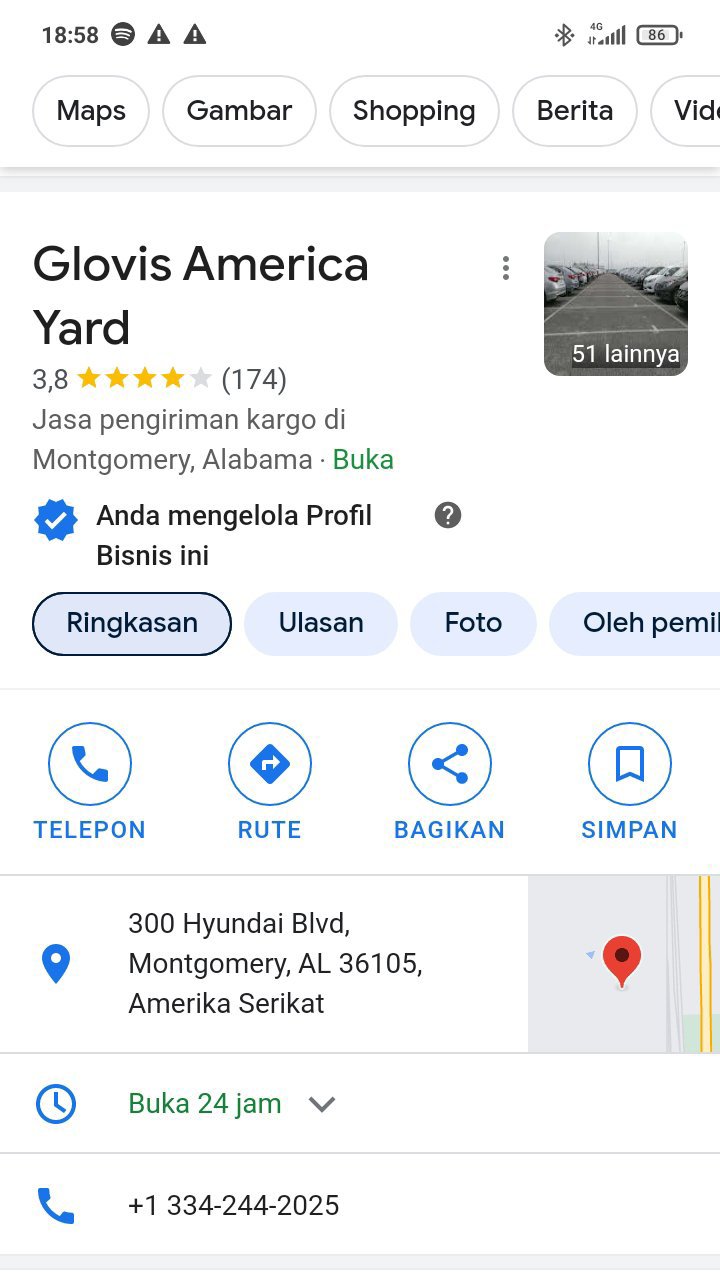Call the business via Telepon button

(x=90, y=783)
